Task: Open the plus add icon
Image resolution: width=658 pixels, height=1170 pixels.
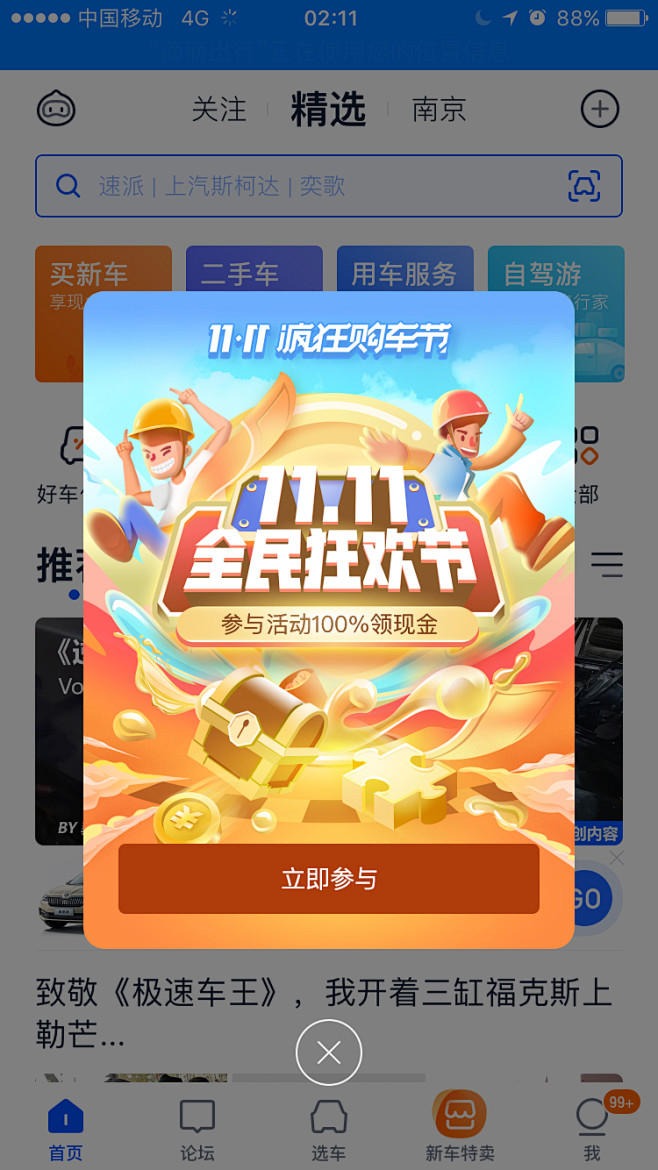Action: 600,109
